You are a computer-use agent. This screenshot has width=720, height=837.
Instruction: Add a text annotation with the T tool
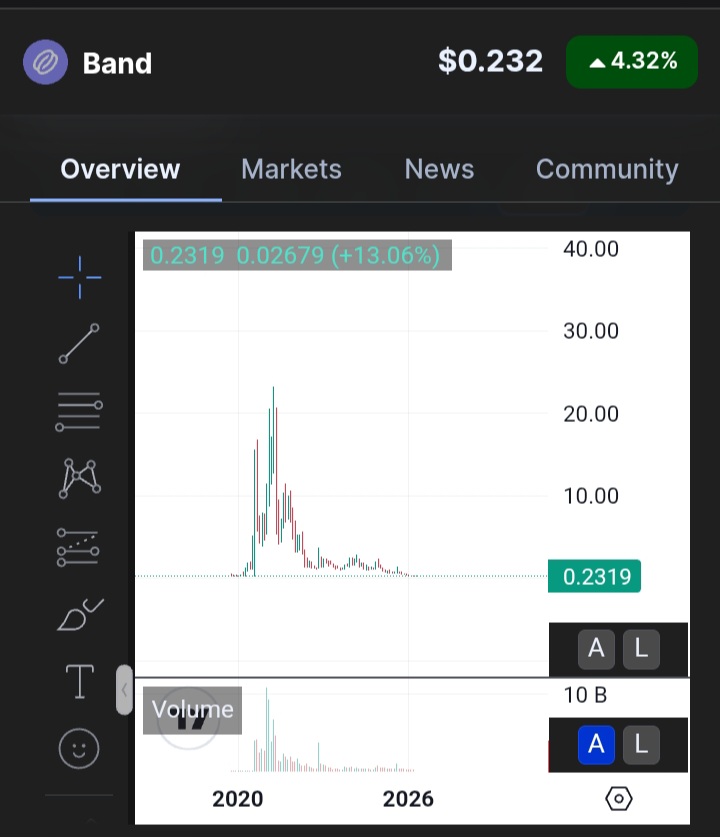(79, 682)
